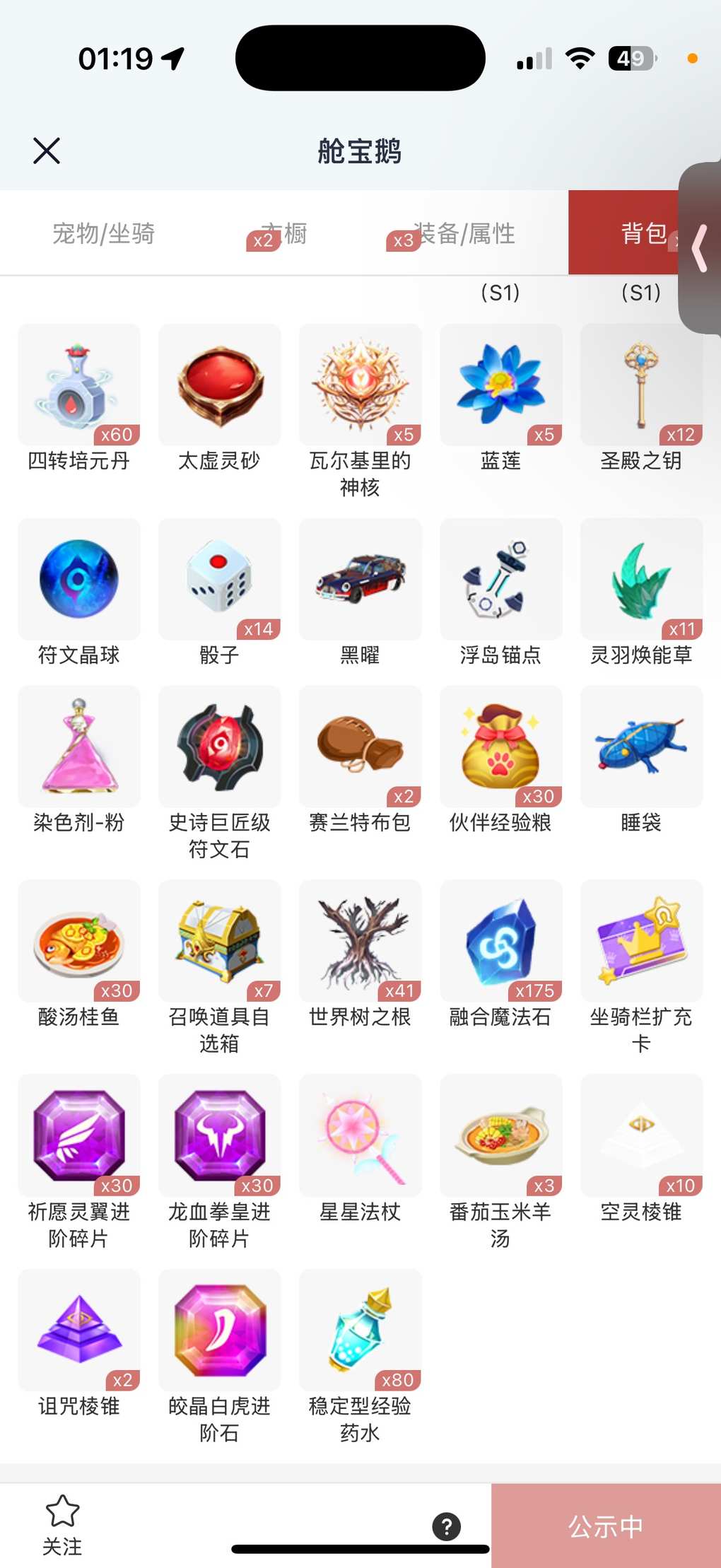
Task: Expand the side panel arrow handle
Action: point(700,248)
